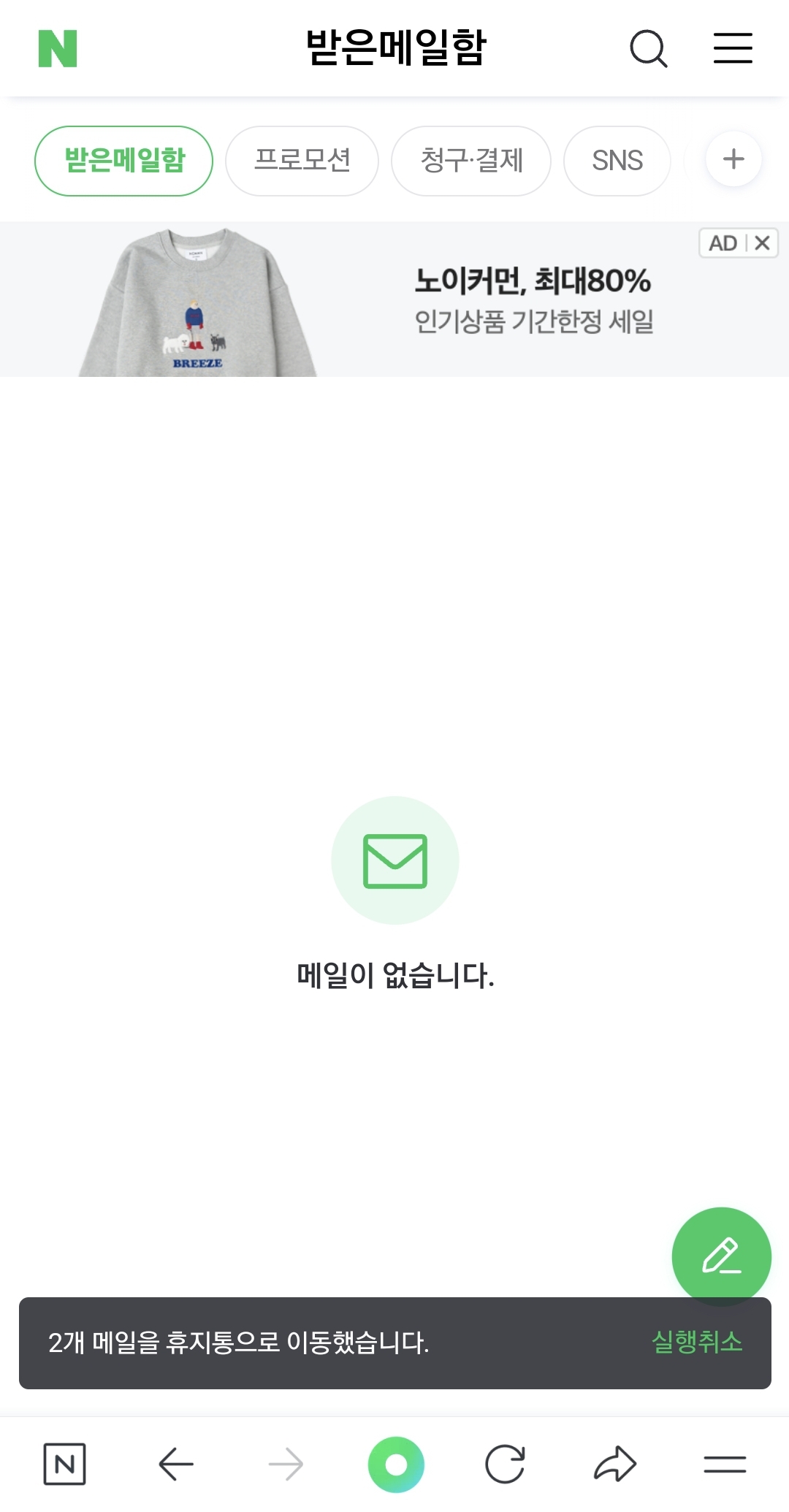This screenshot has width=789, height=1512.
Task: Switch to the 청구·결제 chip
Action: click(x=471, y=161)
